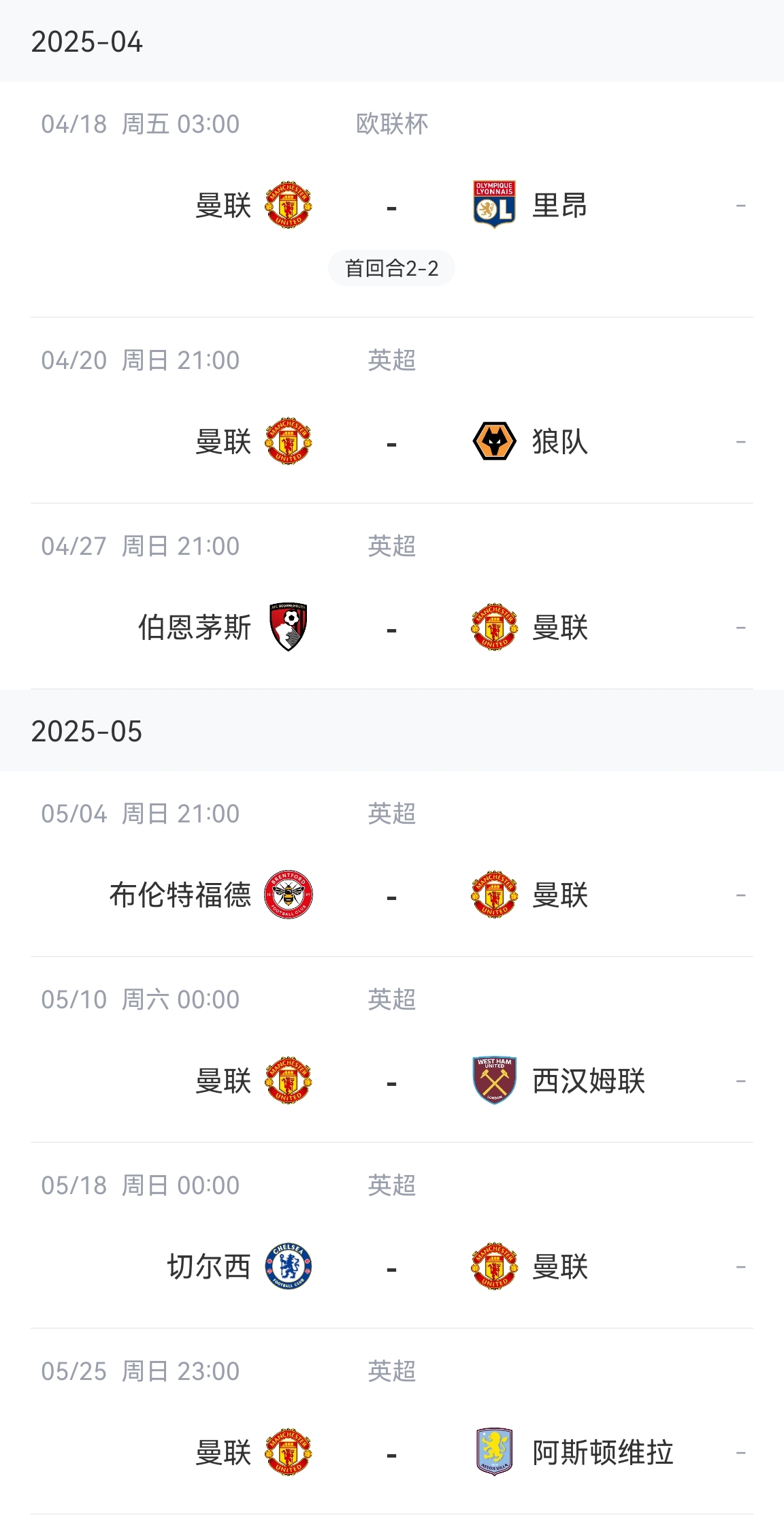Open the 伯恩茅斯 vs 曼联 match on 04/27
This screenshot has width=784, height=1525.
pyautogui.click(x=392, y=596)
